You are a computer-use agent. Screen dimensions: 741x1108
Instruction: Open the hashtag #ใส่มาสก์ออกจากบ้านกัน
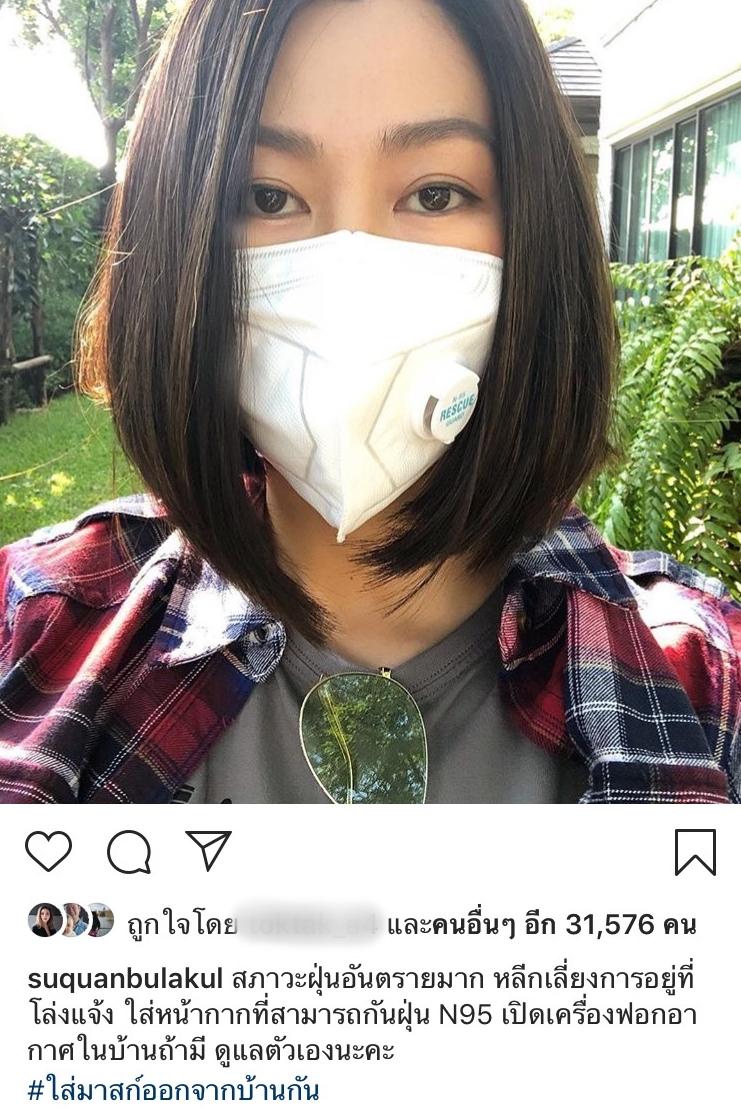click(x=174, y=1089)
